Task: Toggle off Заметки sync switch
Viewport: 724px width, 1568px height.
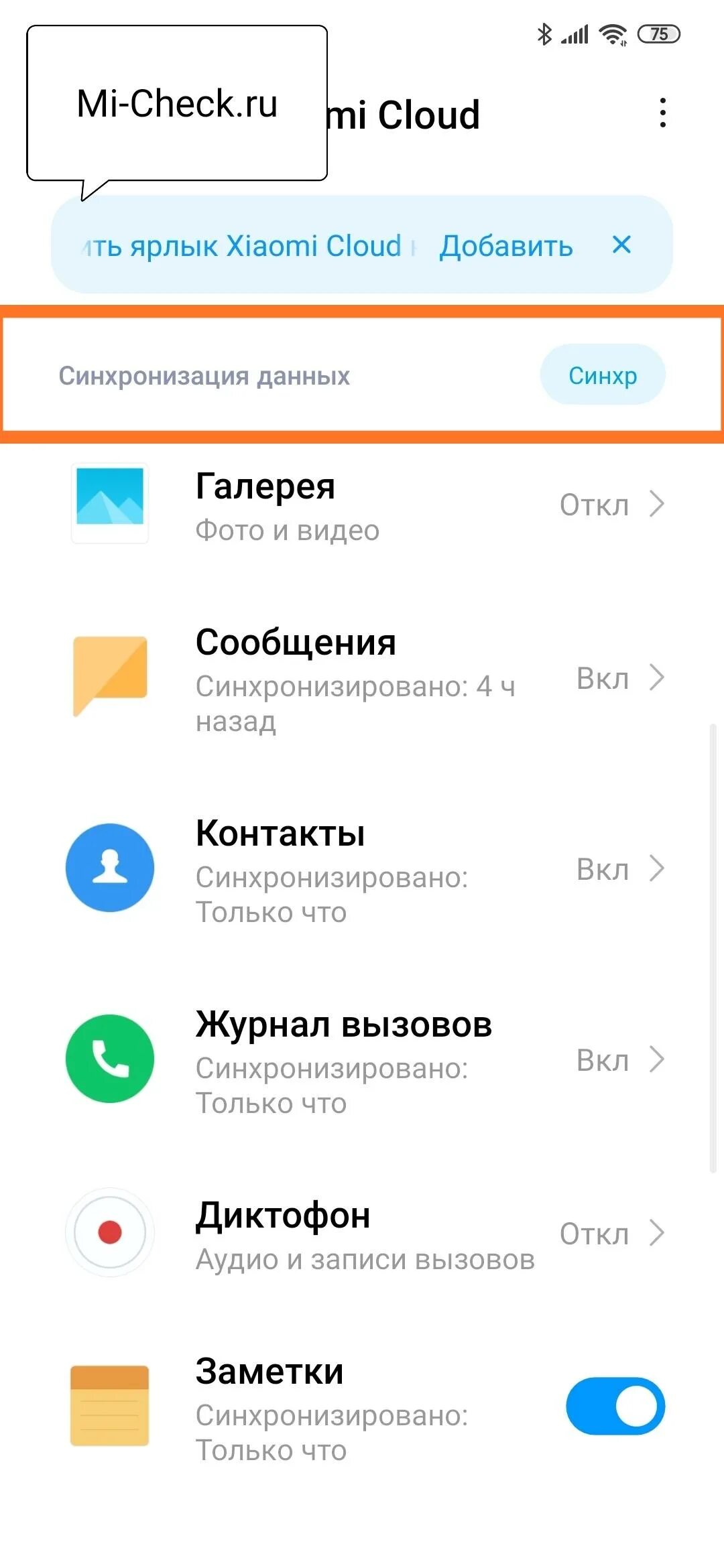Action: coord(615,1405)
